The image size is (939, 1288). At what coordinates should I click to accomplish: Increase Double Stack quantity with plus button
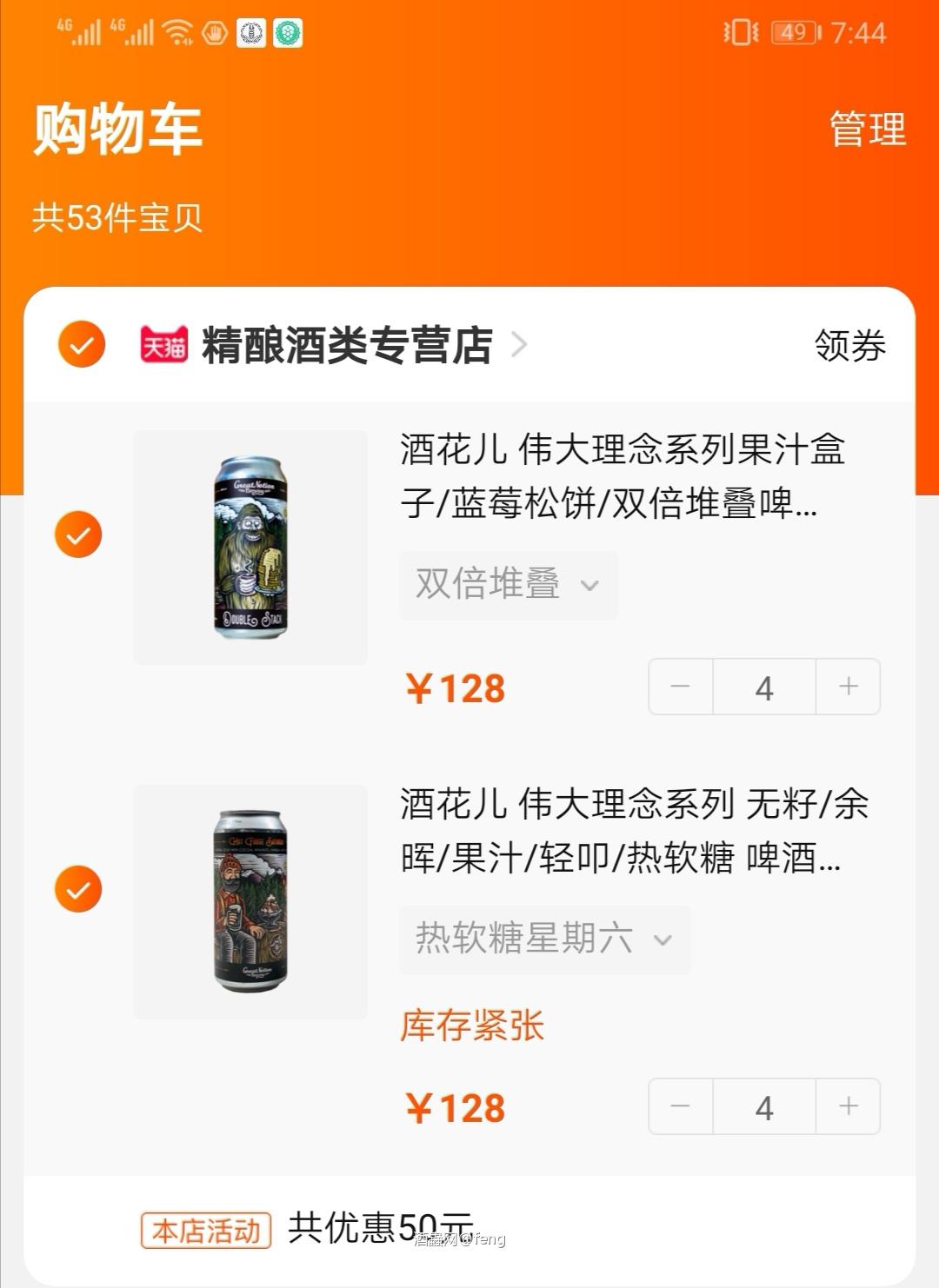click(848, 687)
